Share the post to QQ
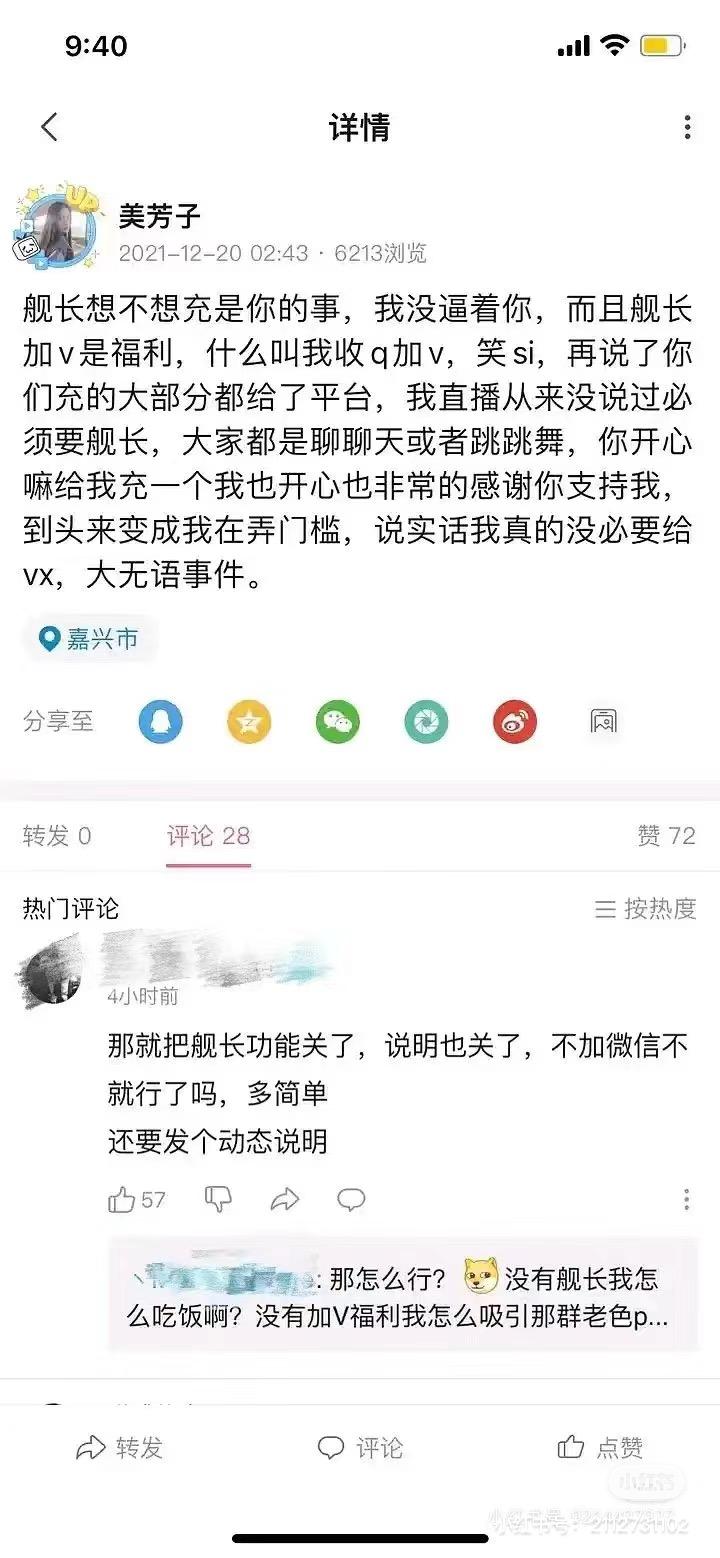 (160, 721)
